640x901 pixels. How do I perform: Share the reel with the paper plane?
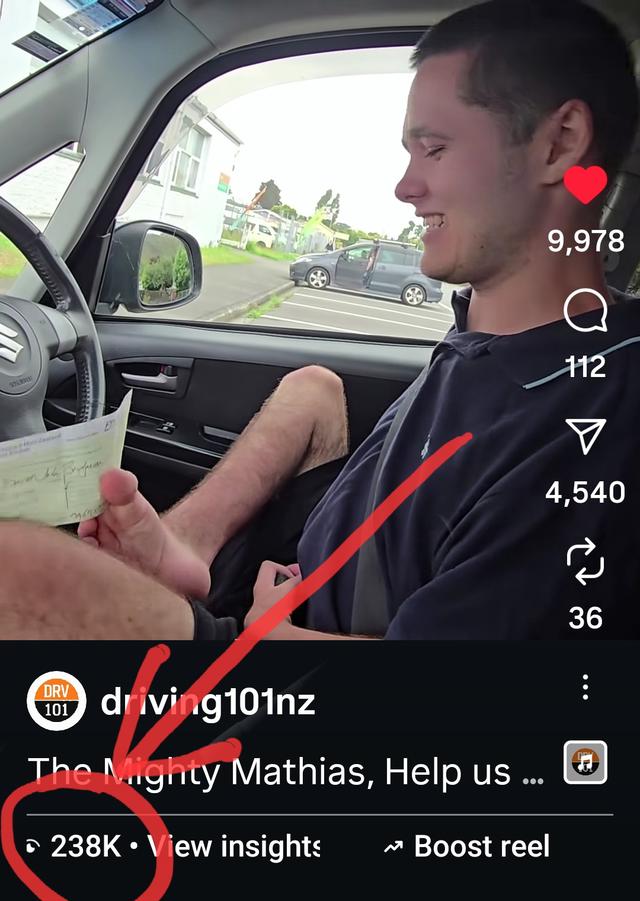(585, 437)
